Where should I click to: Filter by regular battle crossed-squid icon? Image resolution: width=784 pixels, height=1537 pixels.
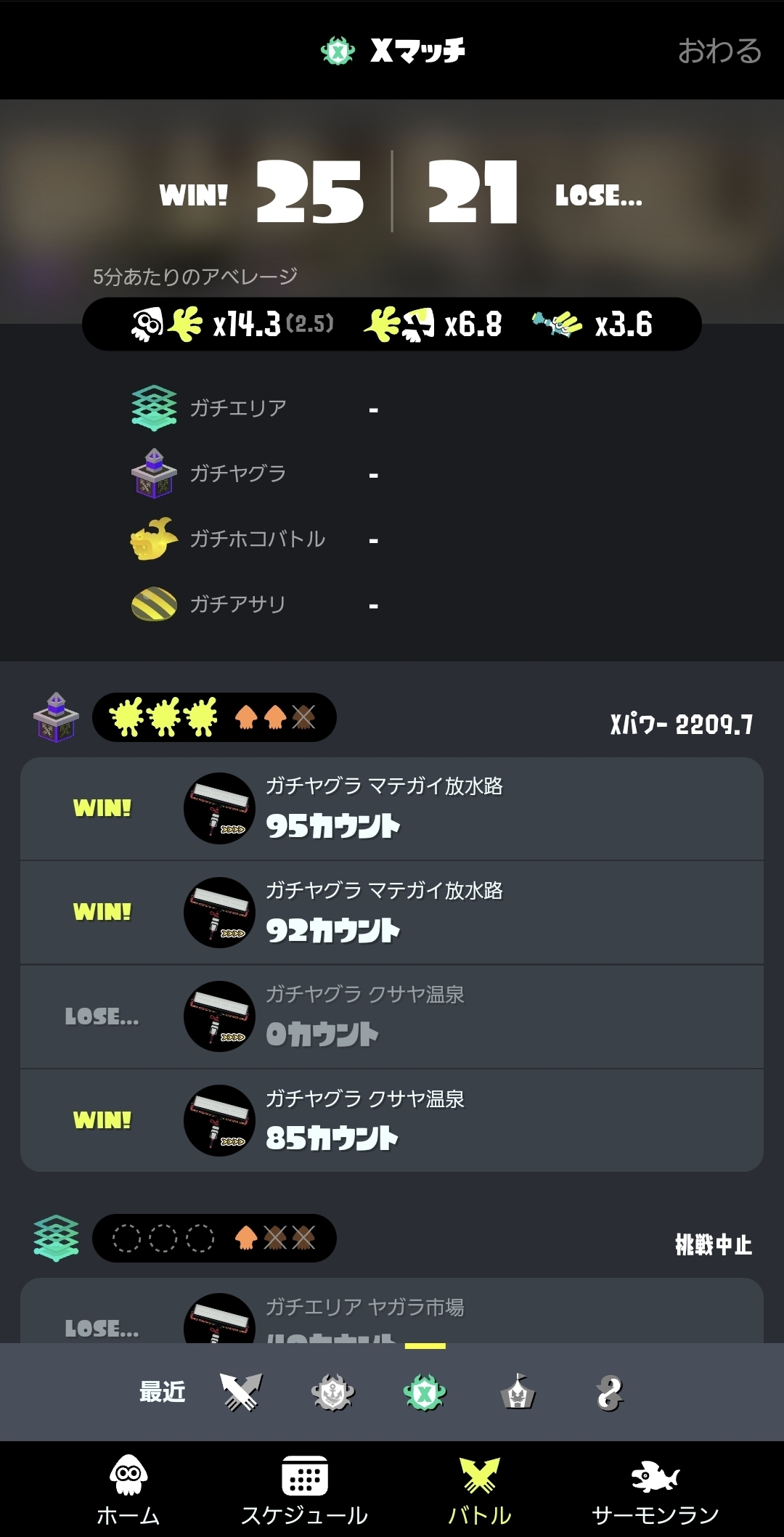point(241,1393)
